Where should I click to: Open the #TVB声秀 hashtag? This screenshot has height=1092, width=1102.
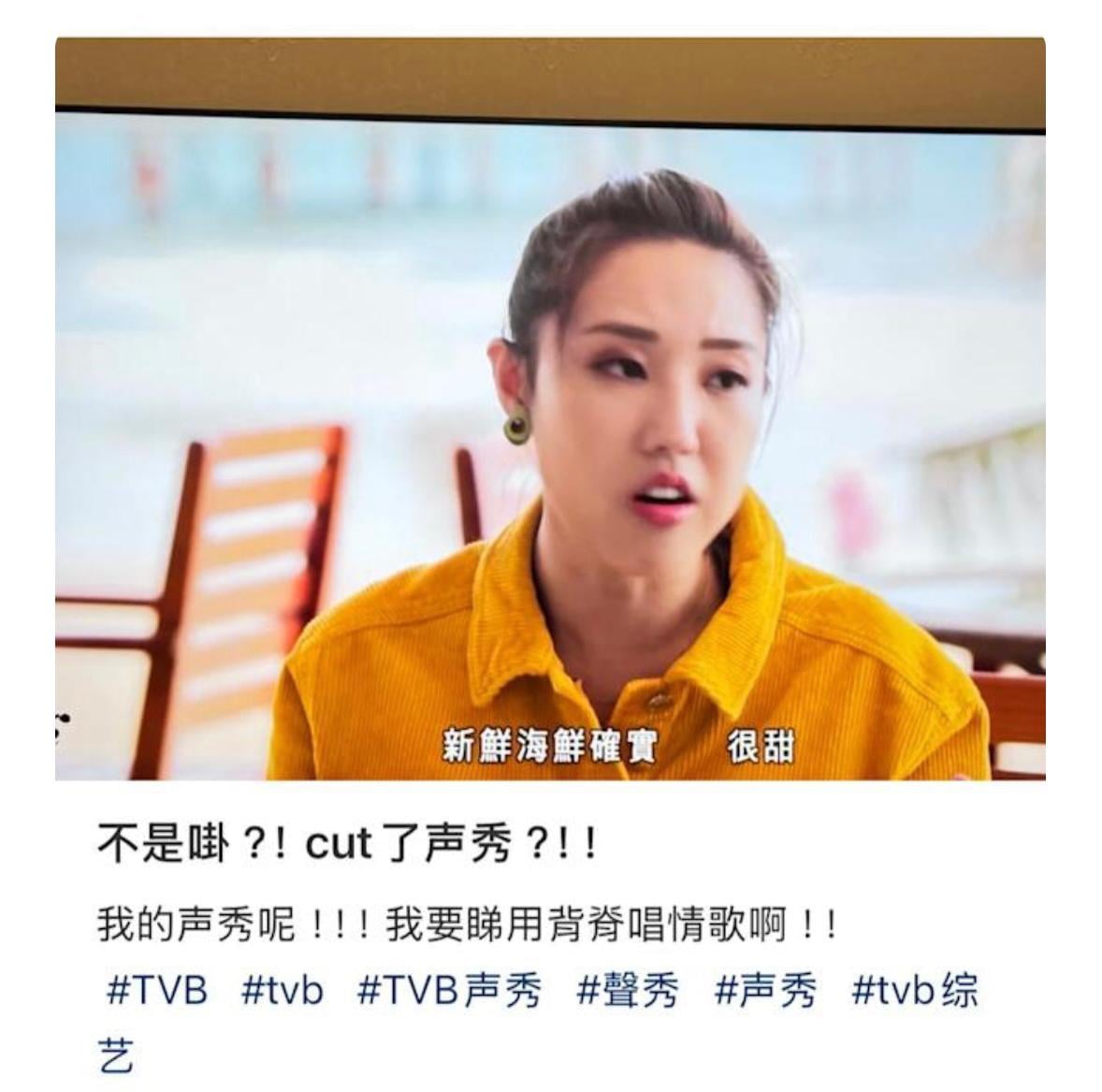click(x=449, y=991)
